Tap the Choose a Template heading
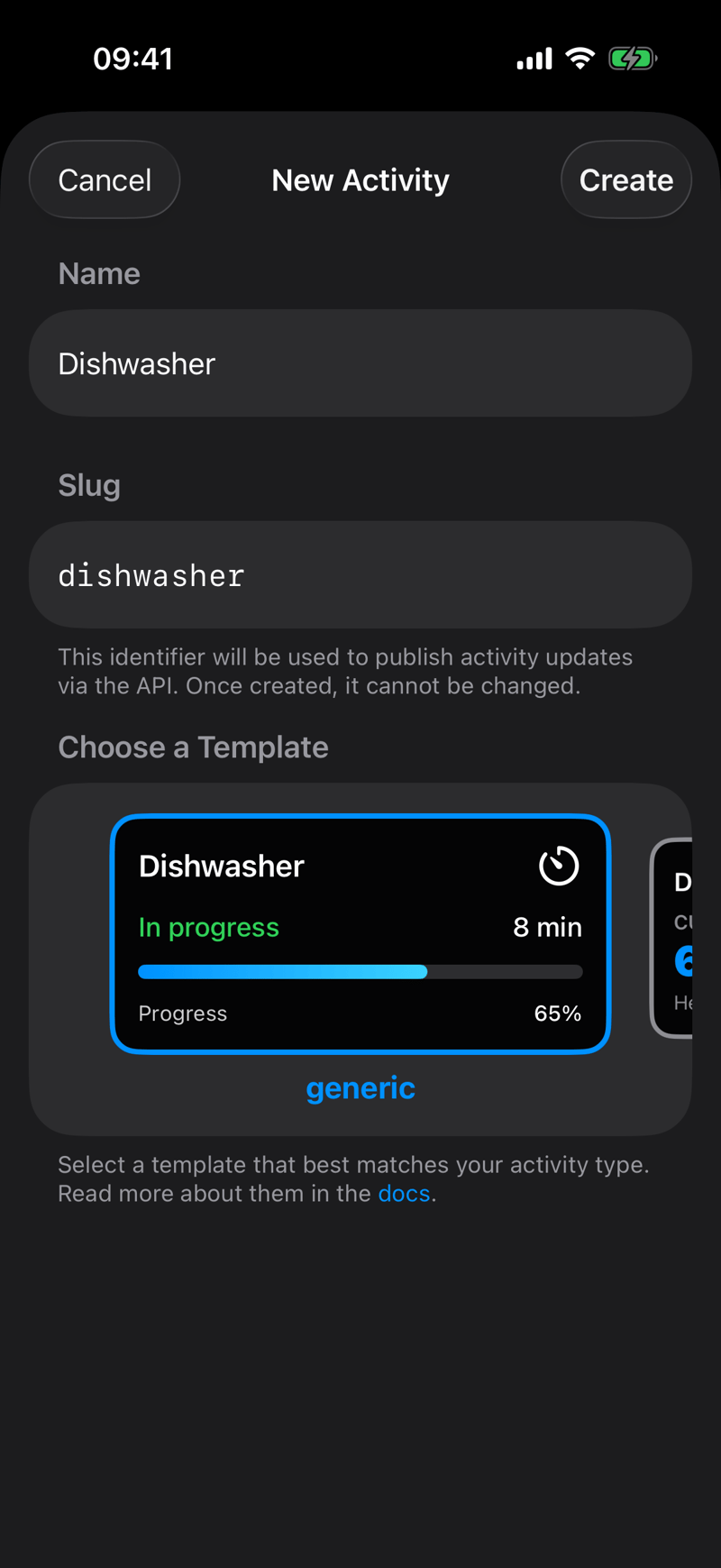This screenshot has height=1568, width=721. click(x=193, y=747)
